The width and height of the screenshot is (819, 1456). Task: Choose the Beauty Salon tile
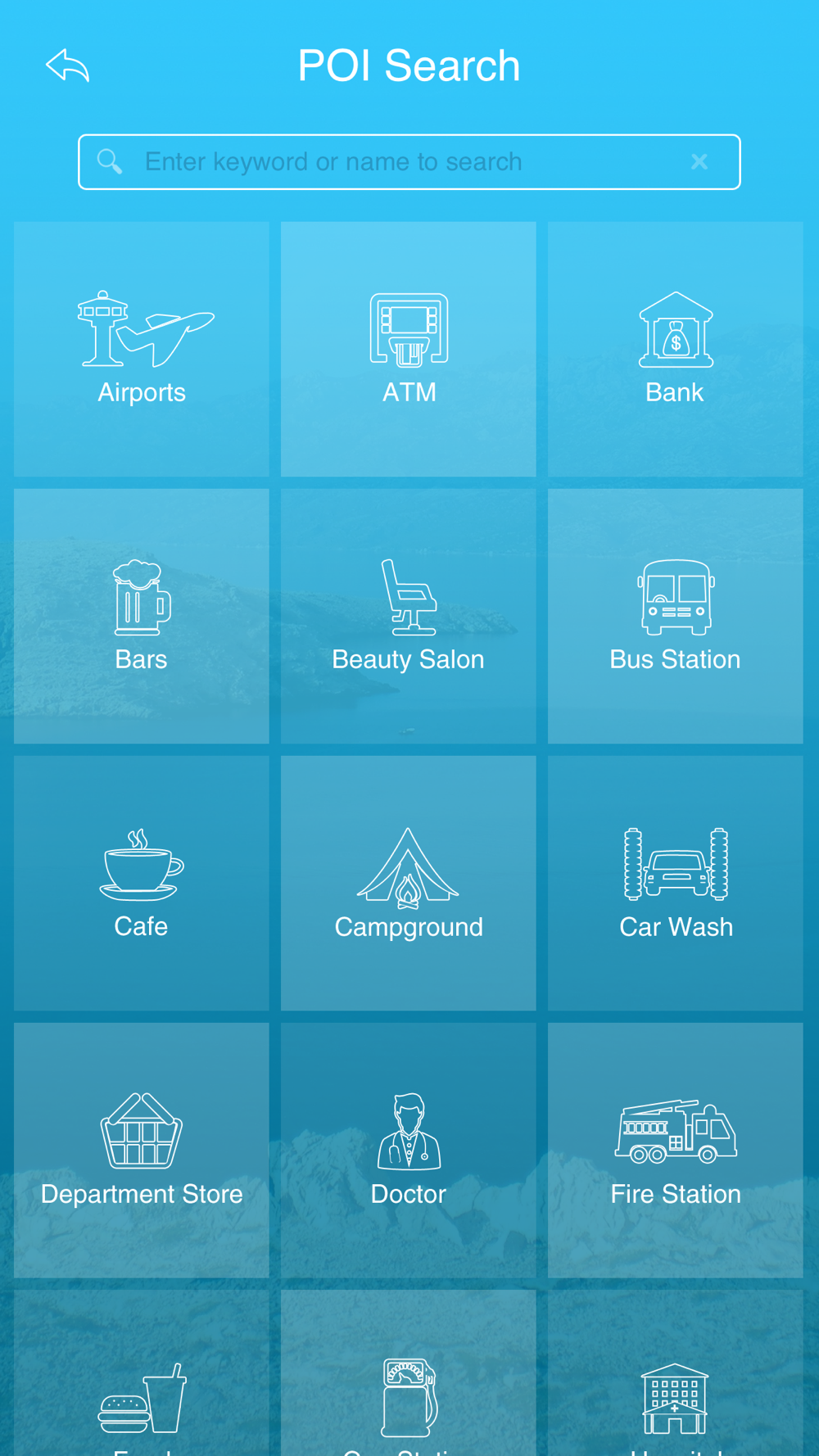click(x=409, y=617)
